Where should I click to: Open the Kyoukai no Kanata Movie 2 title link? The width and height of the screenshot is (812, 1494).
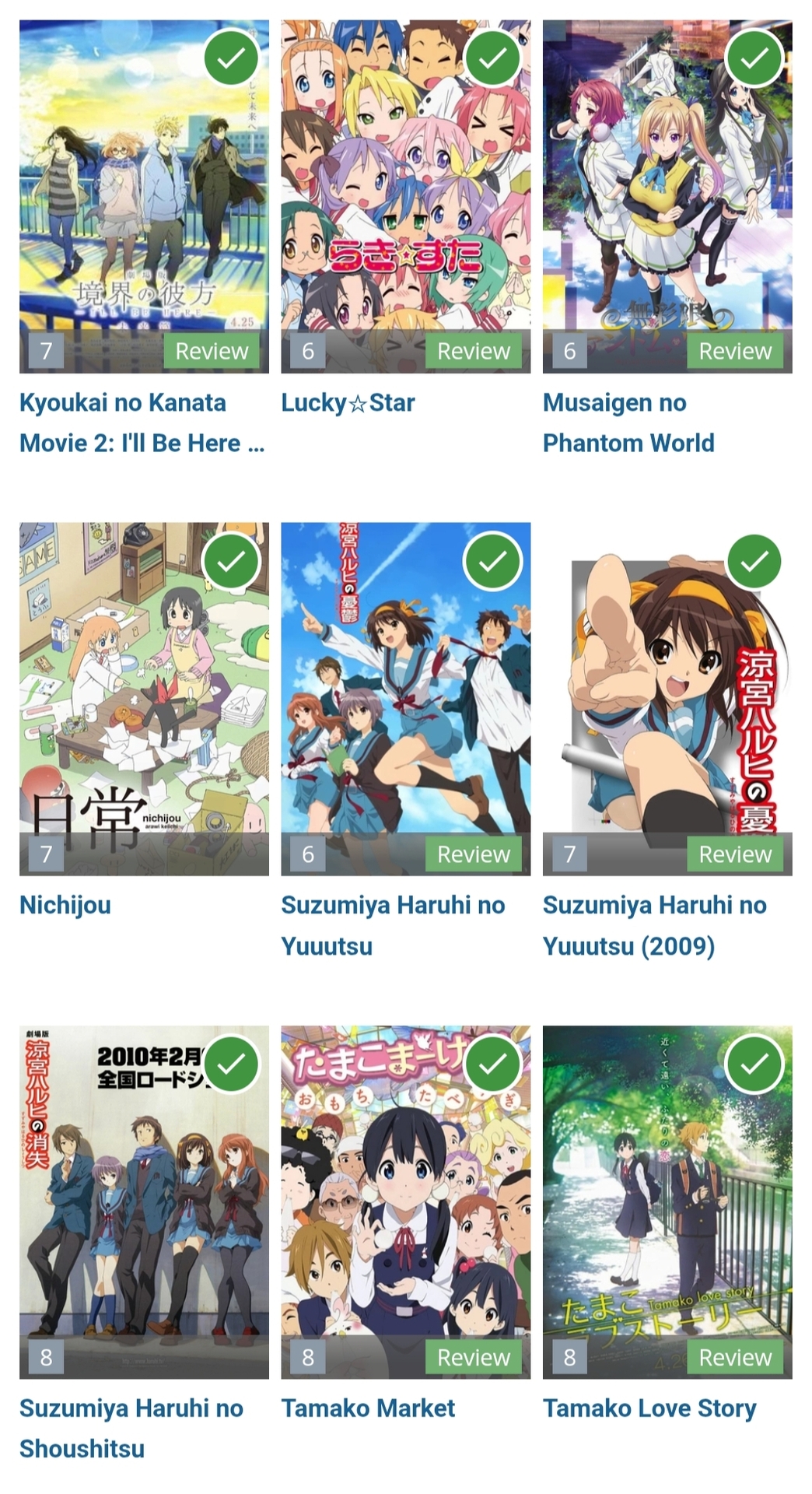click(142, 423)
